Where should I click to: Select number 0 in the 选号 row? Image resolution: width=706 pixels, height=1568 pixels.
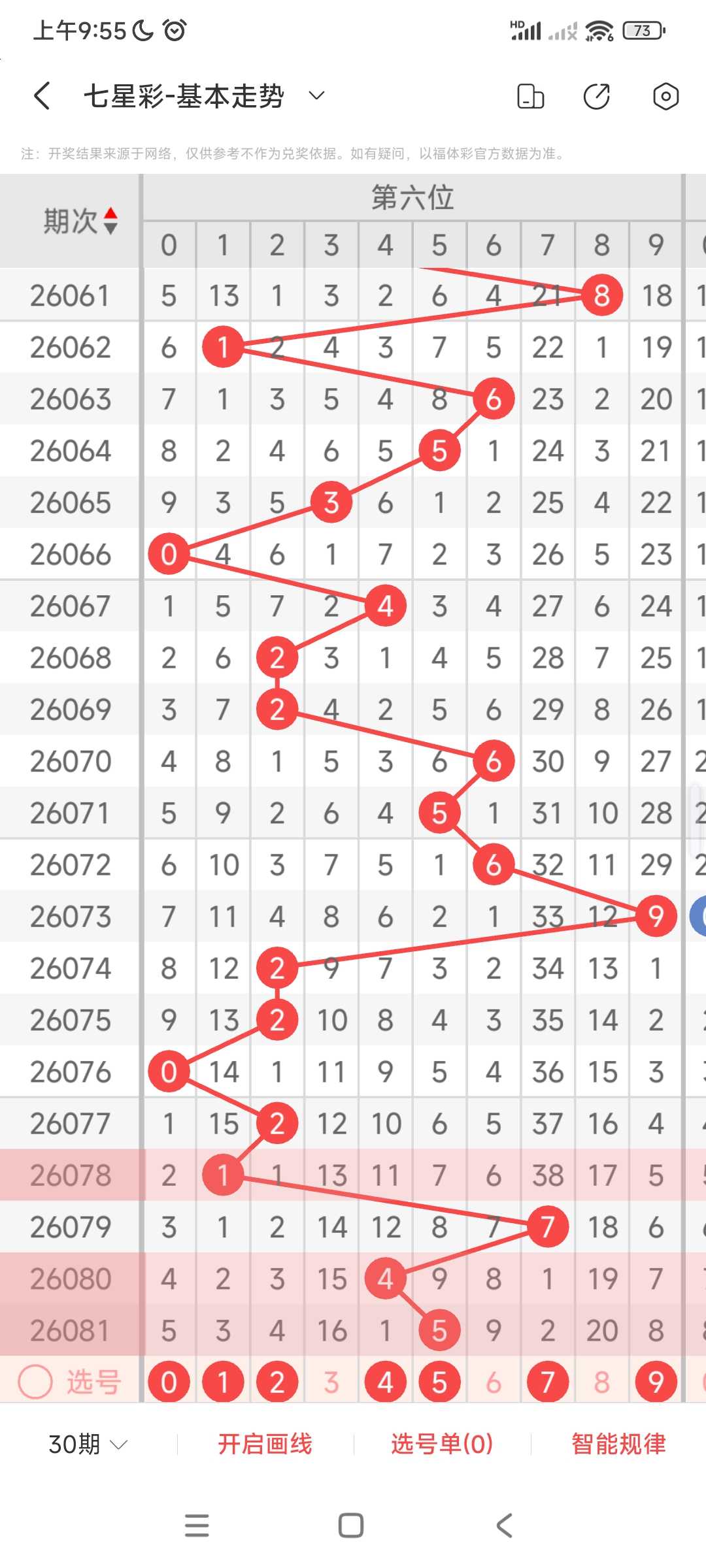click(x=169, y=1382)
